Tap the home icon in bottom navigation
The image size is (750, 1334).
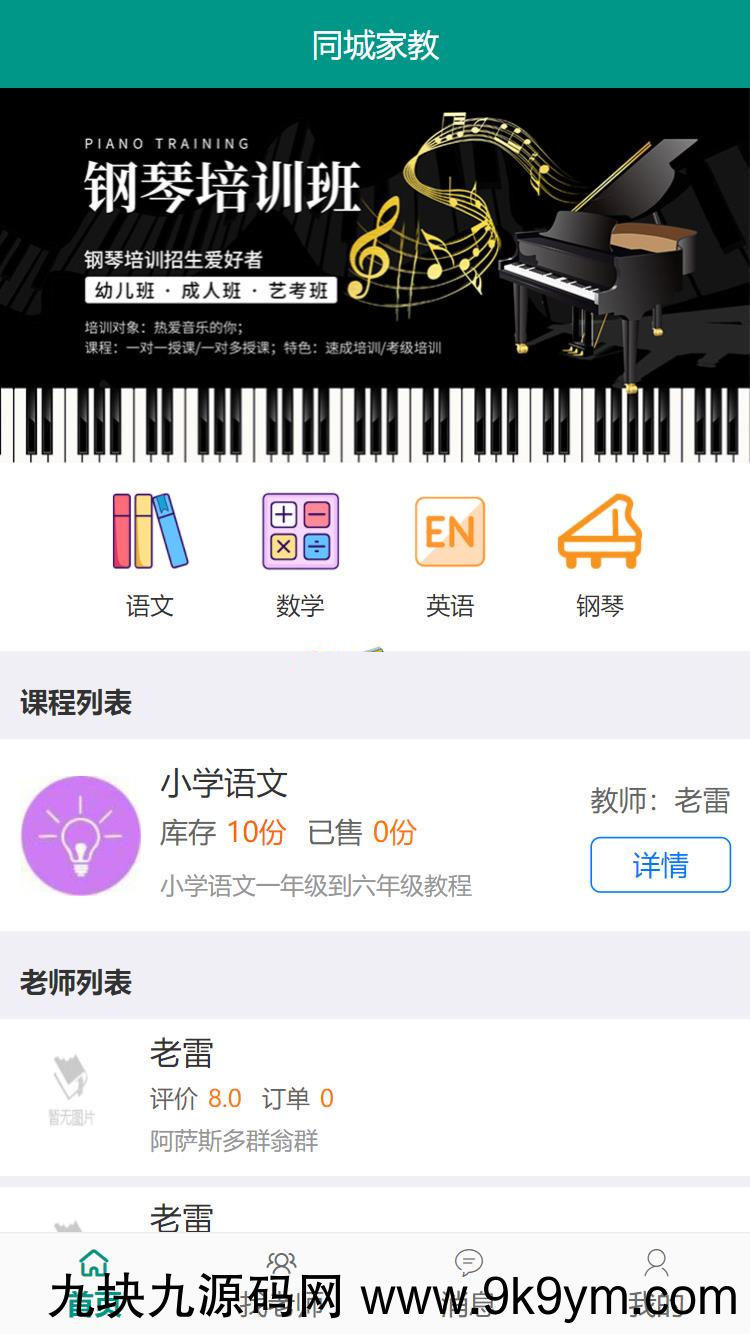(x=93, y=1265)
